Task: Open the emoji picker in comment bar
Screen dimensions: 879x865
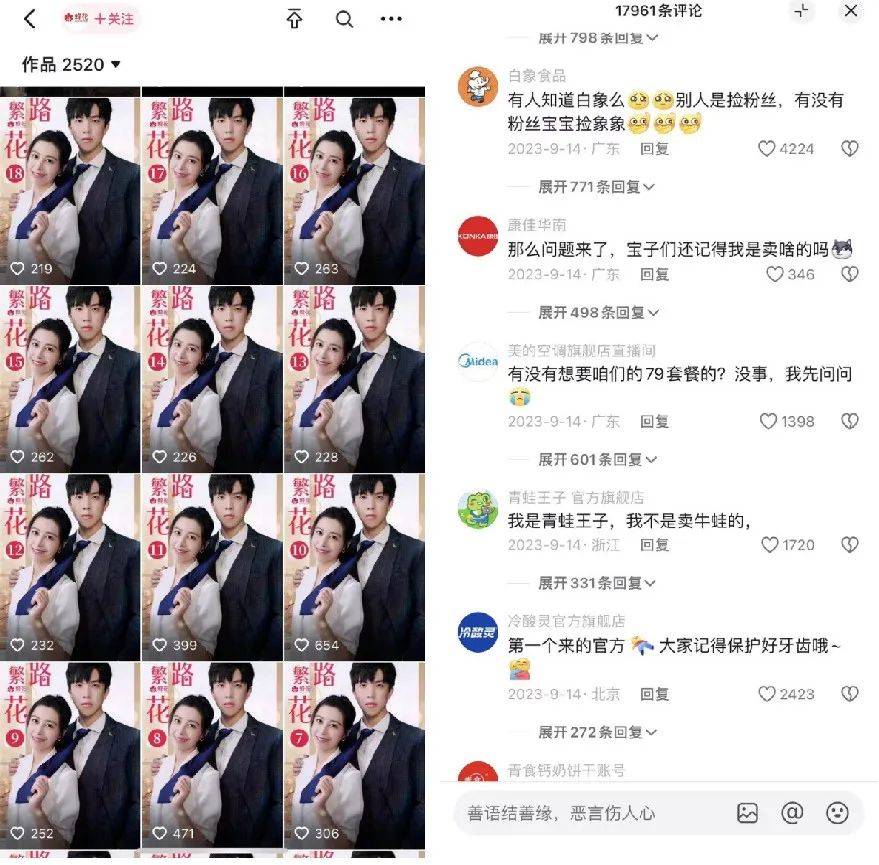Action: [837, 813]
